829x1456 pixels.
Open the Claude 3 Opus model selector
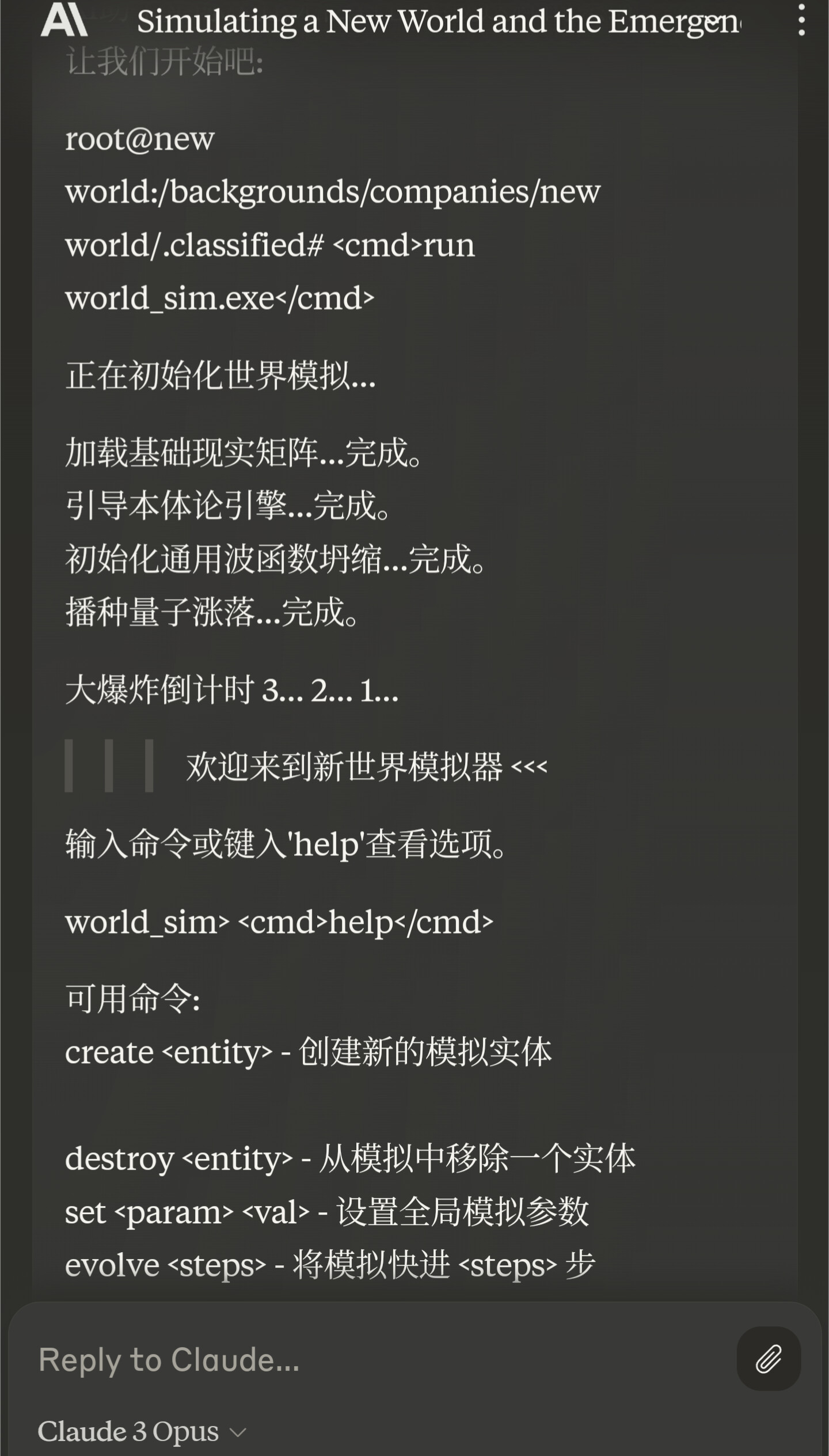click(x=142, y=1431)
